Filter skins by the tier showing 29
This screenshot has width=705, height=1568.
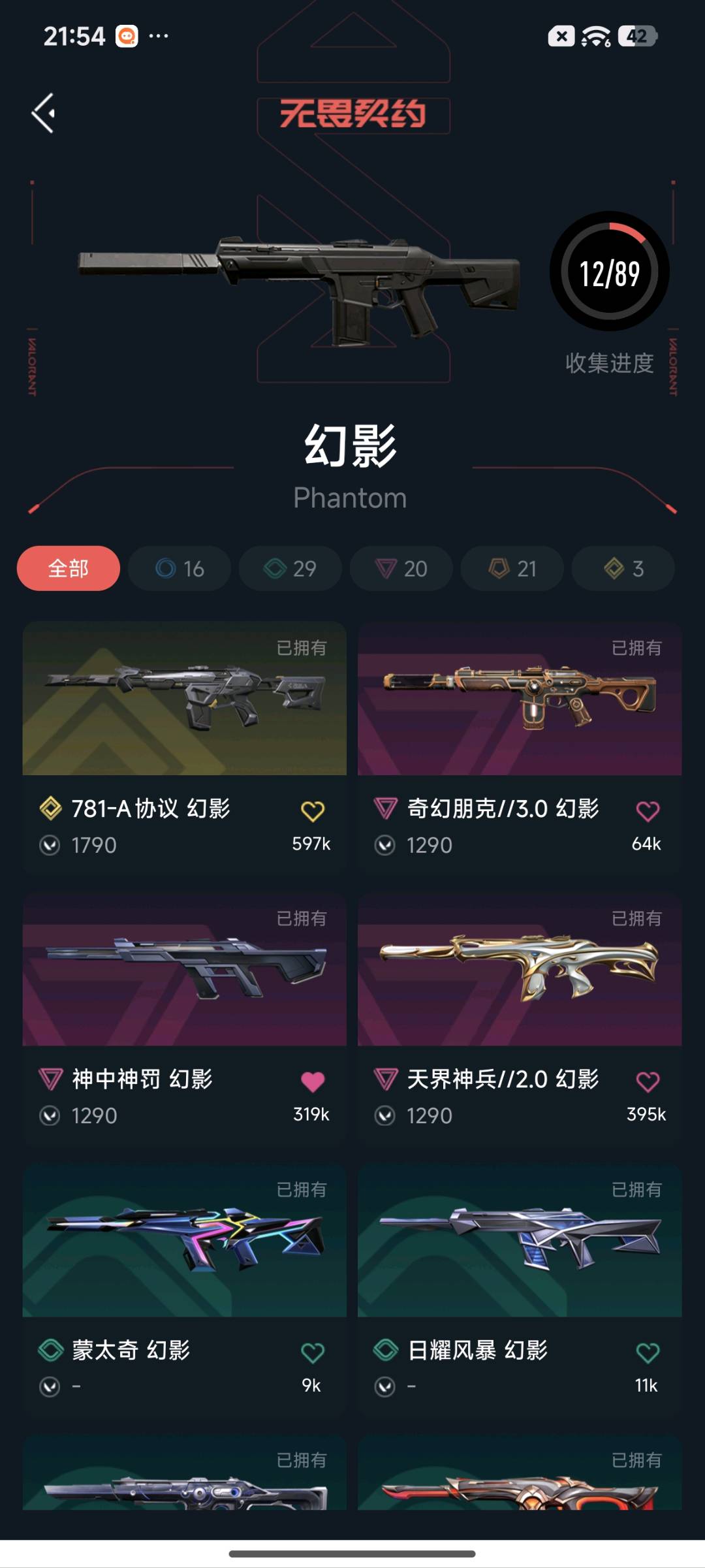pyautogui.click(x=290, y=568)
